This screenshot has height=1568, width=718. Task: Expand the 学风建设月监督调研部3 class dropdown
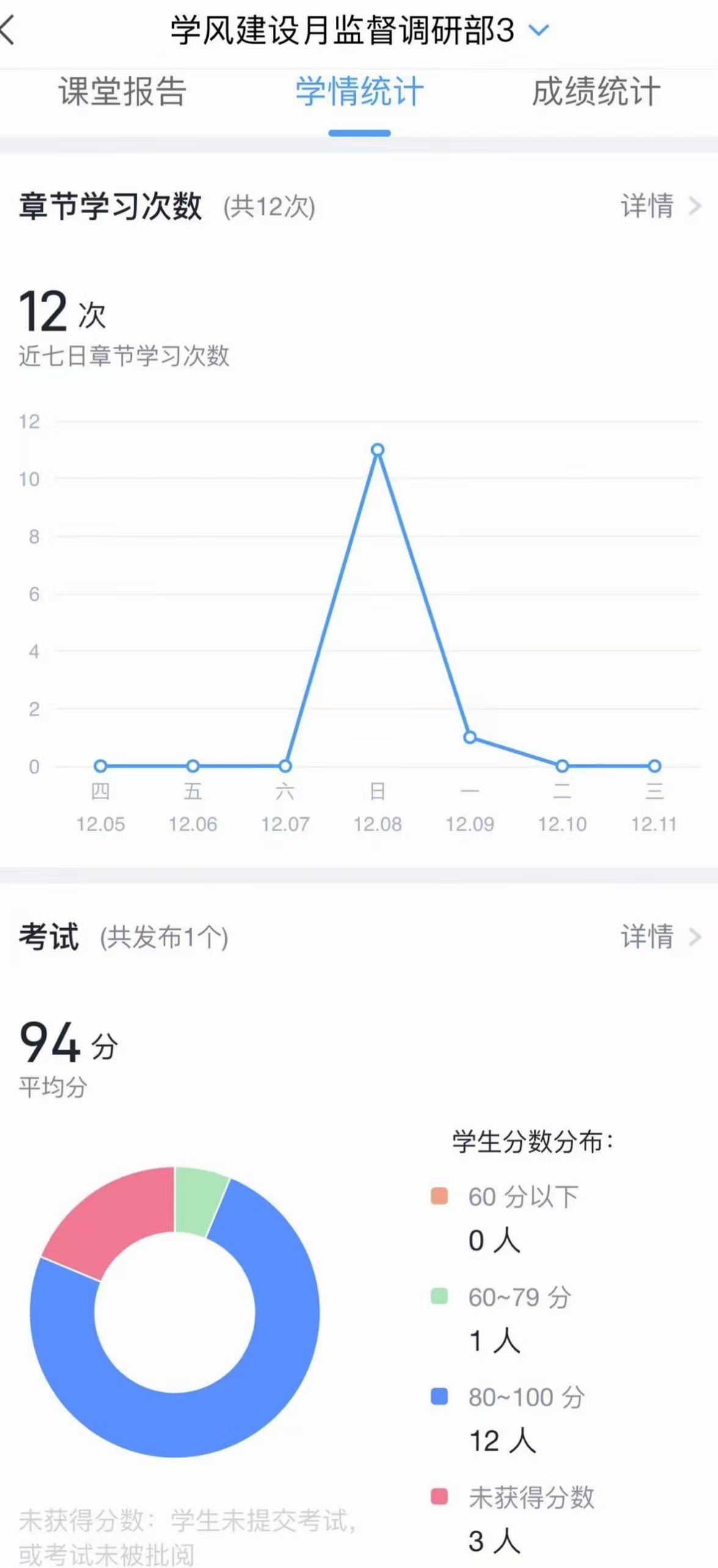point(539,30)
